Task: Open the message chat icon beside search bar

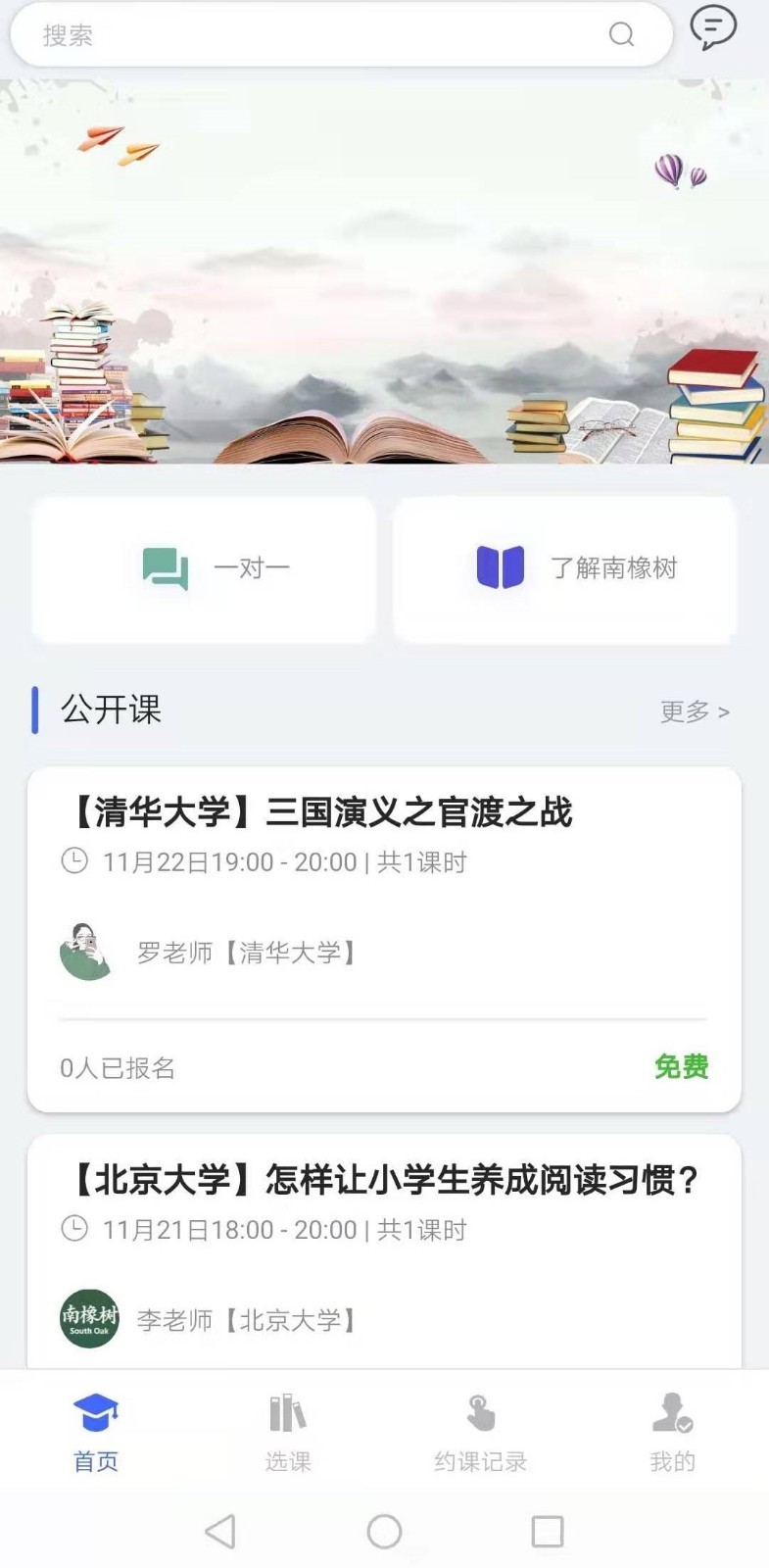Action: pos(713,27)
